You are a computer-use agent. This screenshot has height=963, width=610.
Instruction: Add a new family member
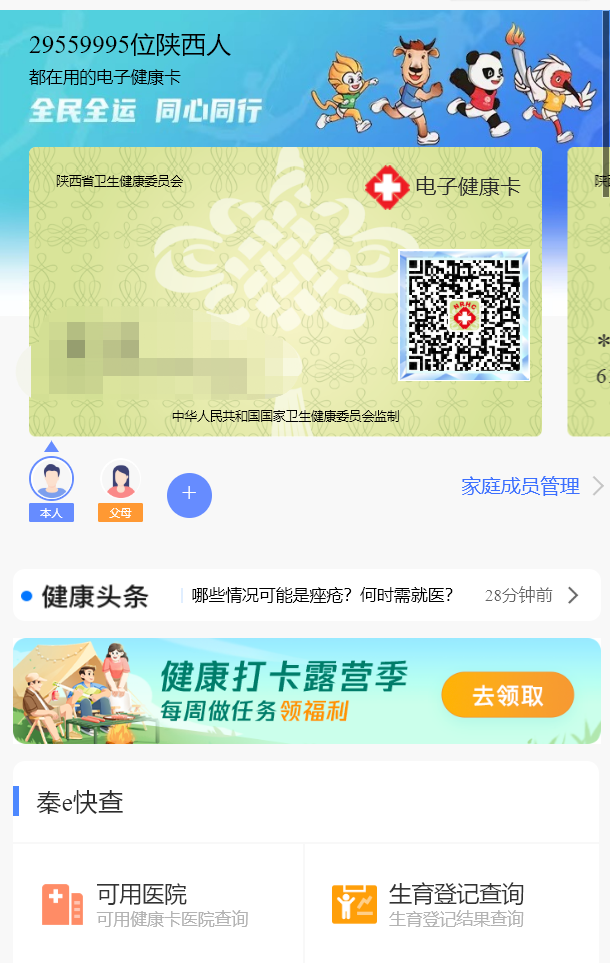189,494
